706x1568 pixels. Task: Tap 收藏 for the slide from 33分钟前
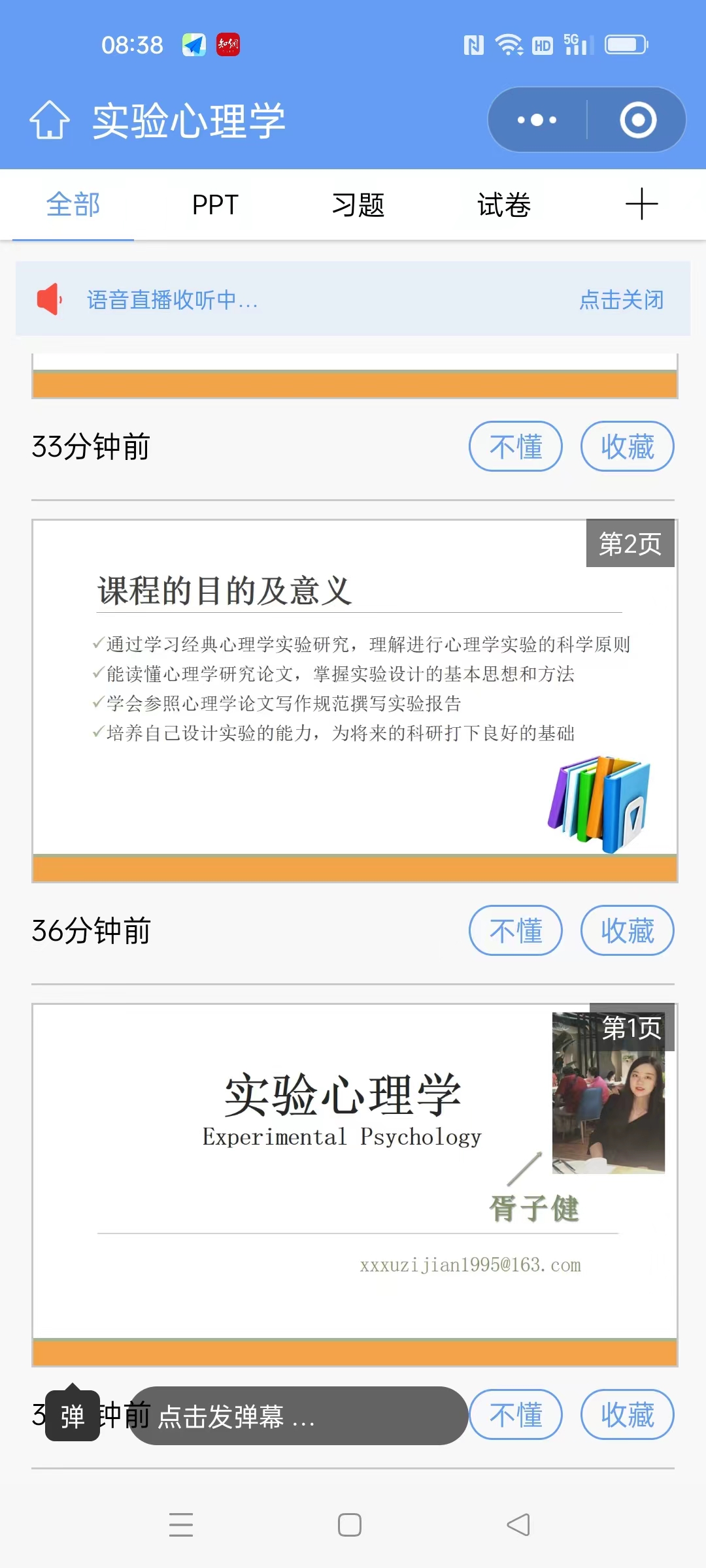click(x=627, y=447)
